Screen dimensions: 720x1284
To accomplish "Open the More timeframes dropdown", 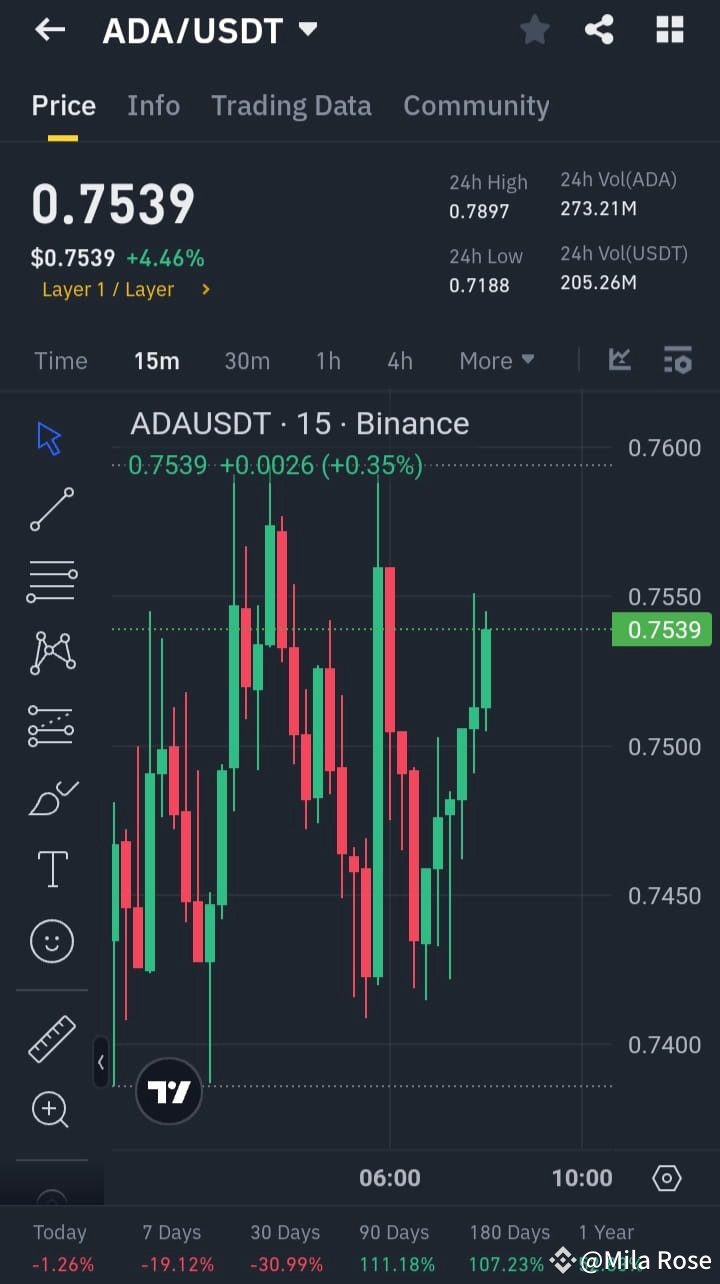I will click(496, 361).
